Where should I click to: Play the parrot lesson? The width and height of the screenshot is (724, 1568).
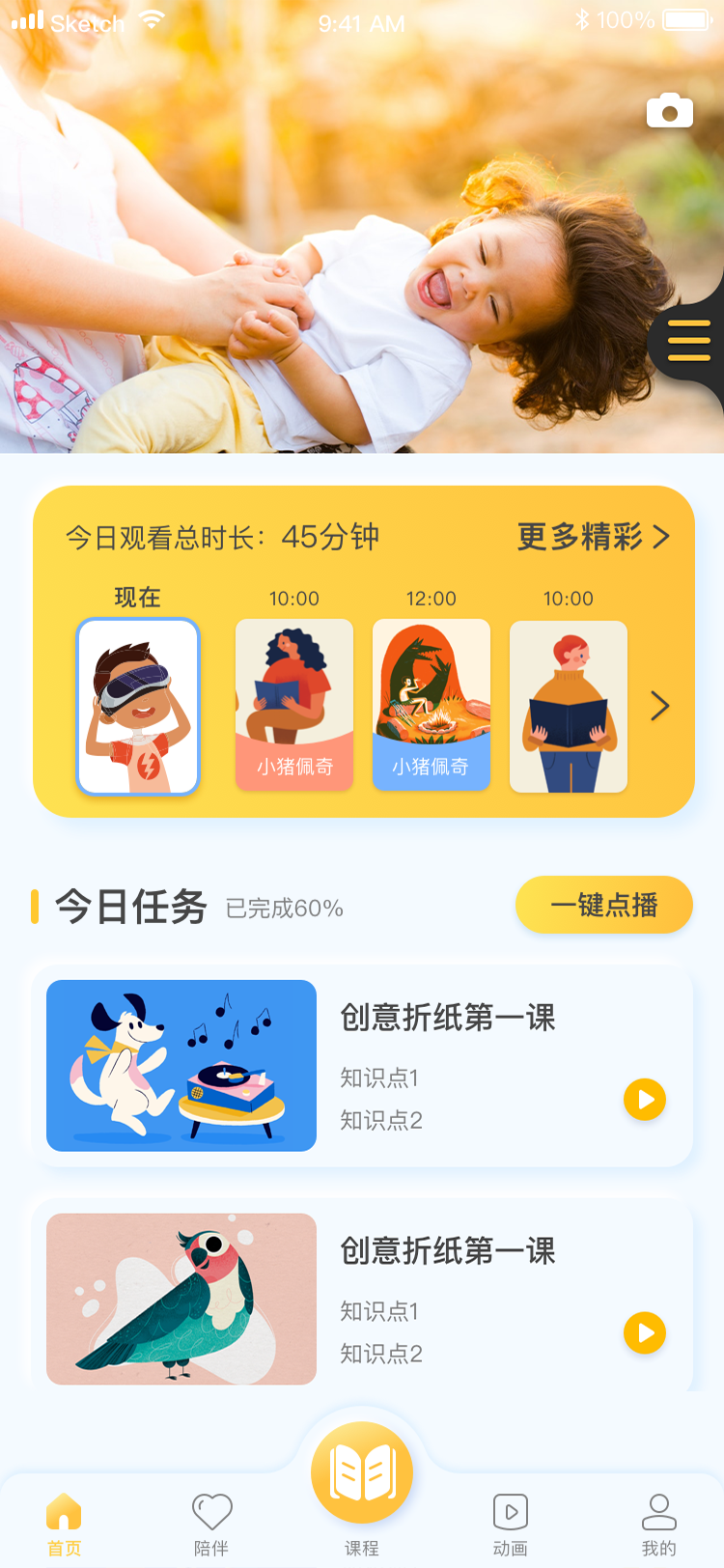[645, 1332]
